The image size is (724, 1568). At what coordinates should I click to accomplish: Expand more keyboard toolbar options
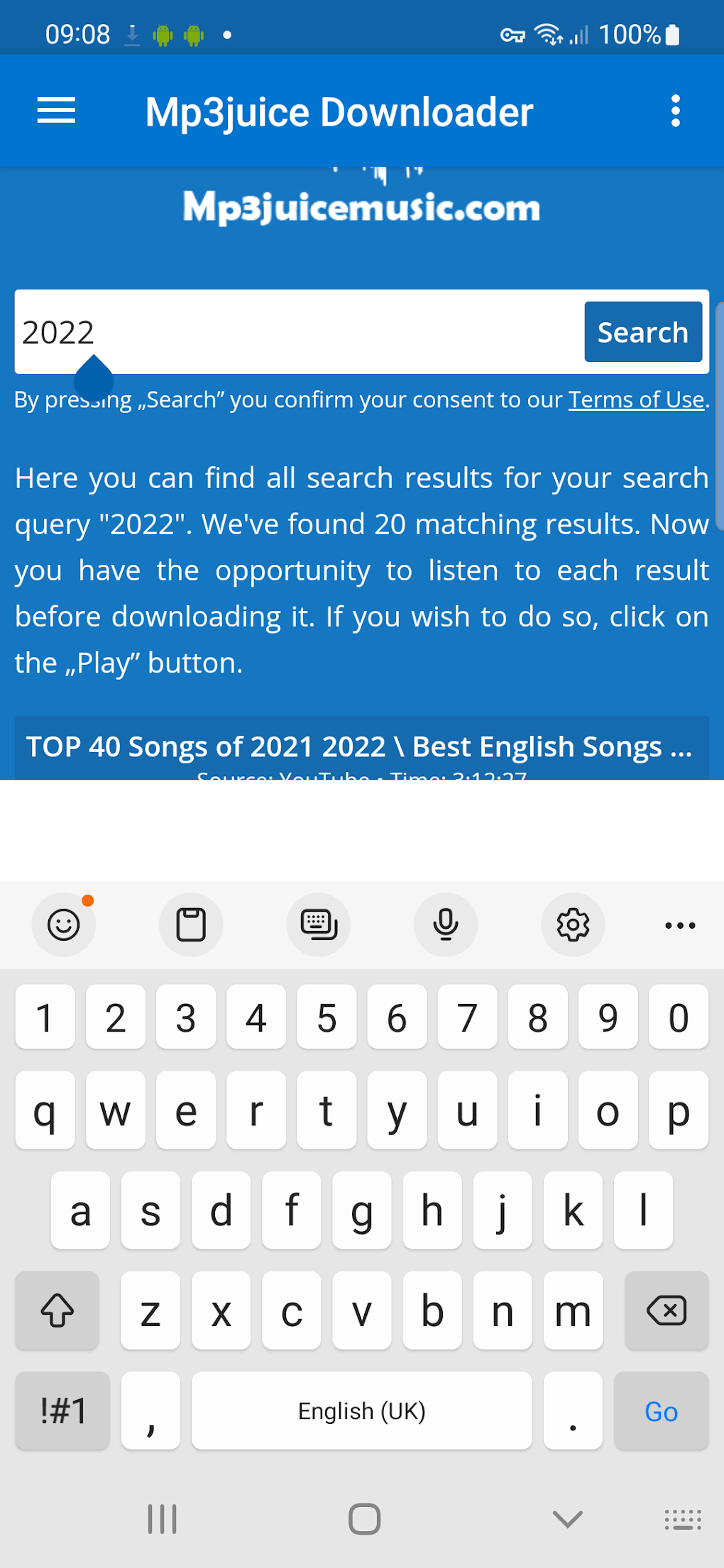click(679, 924)
